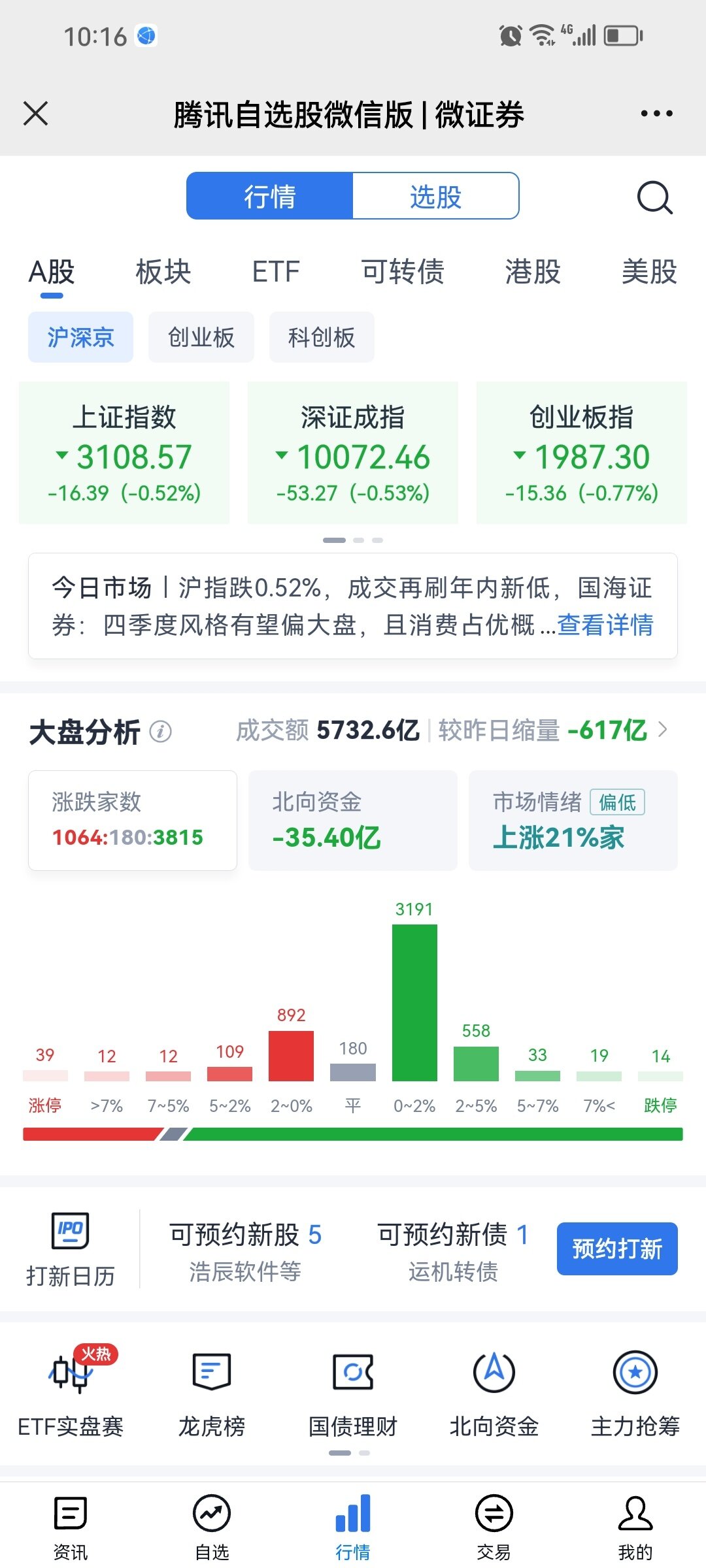Open the three-dot overflow menu
The height and width of the screenshot is (1568, 706).
pyautogui.click(x=656, y=114)
